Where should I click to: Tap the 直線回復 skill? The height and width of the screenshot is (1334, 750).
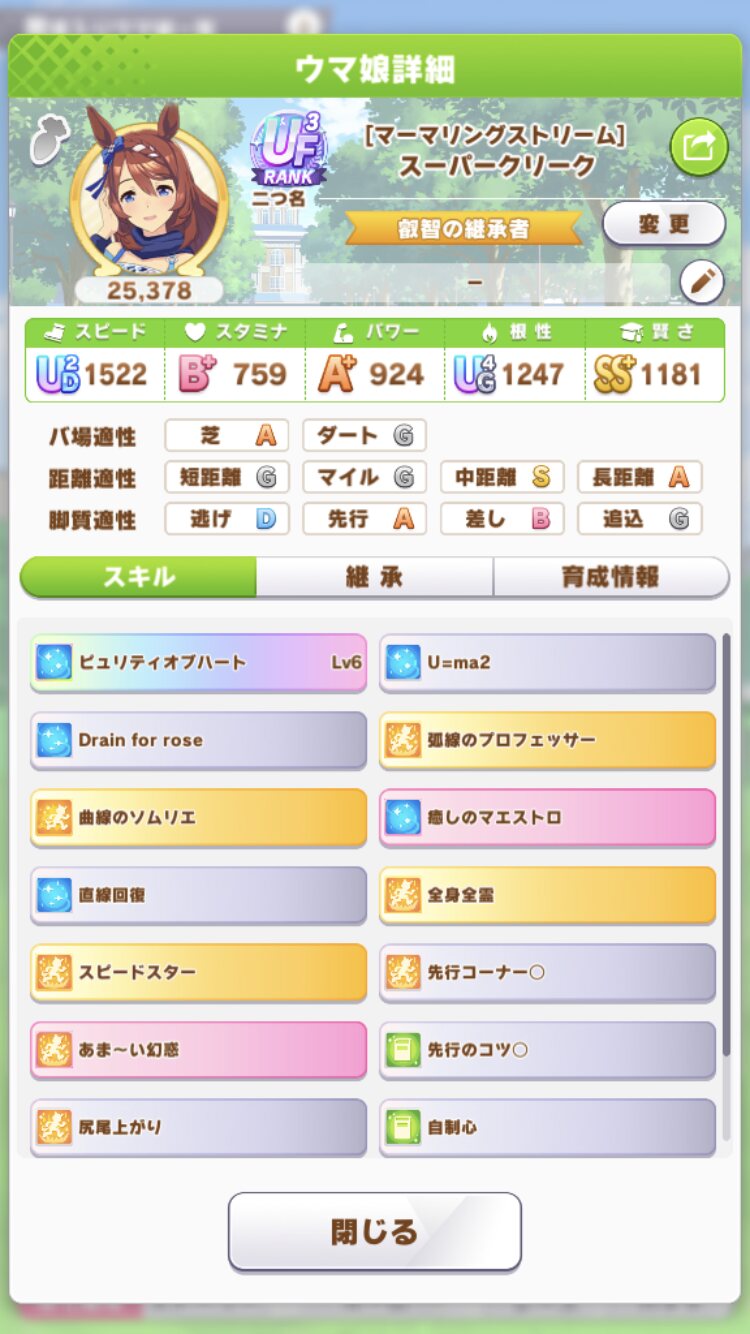click(198, 895)
